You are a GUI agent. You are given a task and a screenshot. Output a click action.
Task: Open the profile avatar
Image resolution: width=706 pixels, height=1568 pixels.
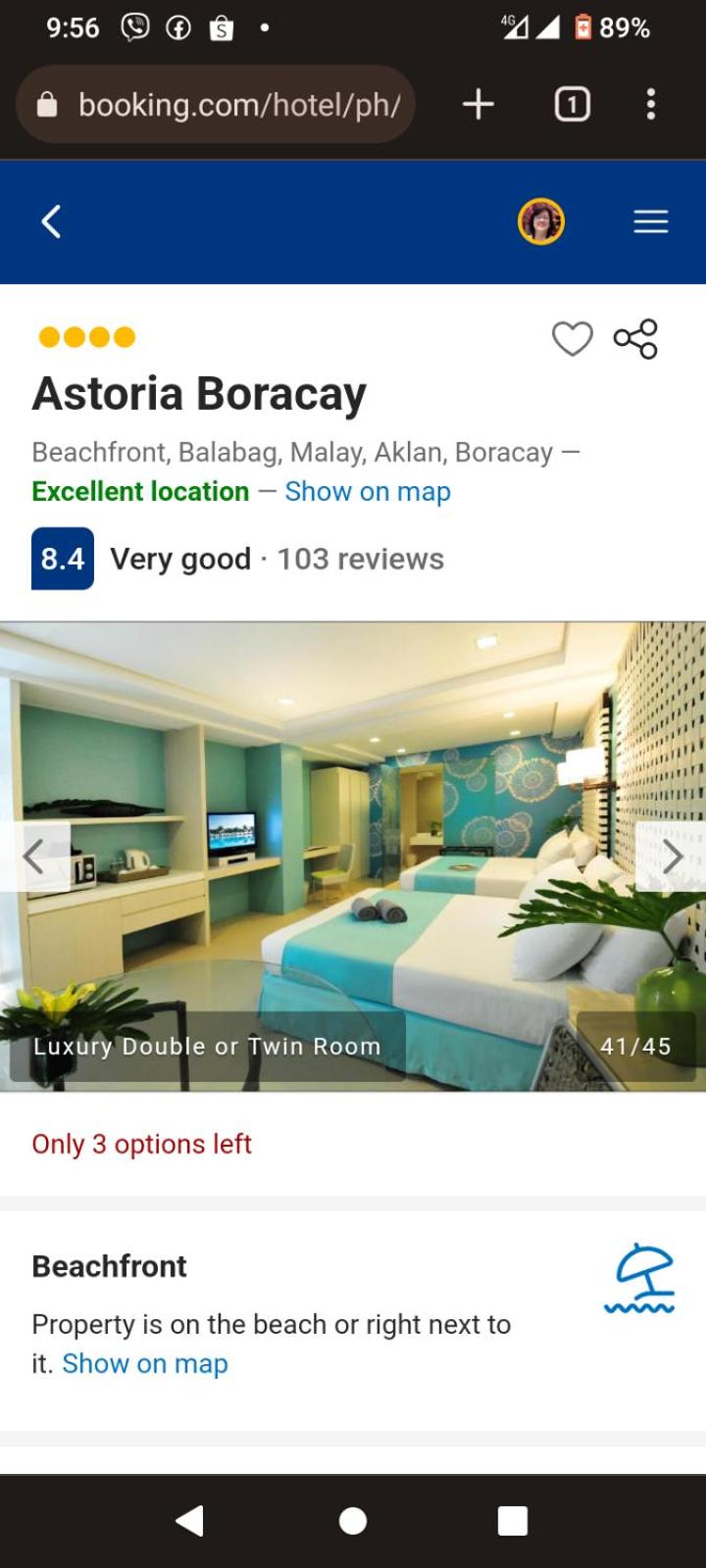[540, 221]
